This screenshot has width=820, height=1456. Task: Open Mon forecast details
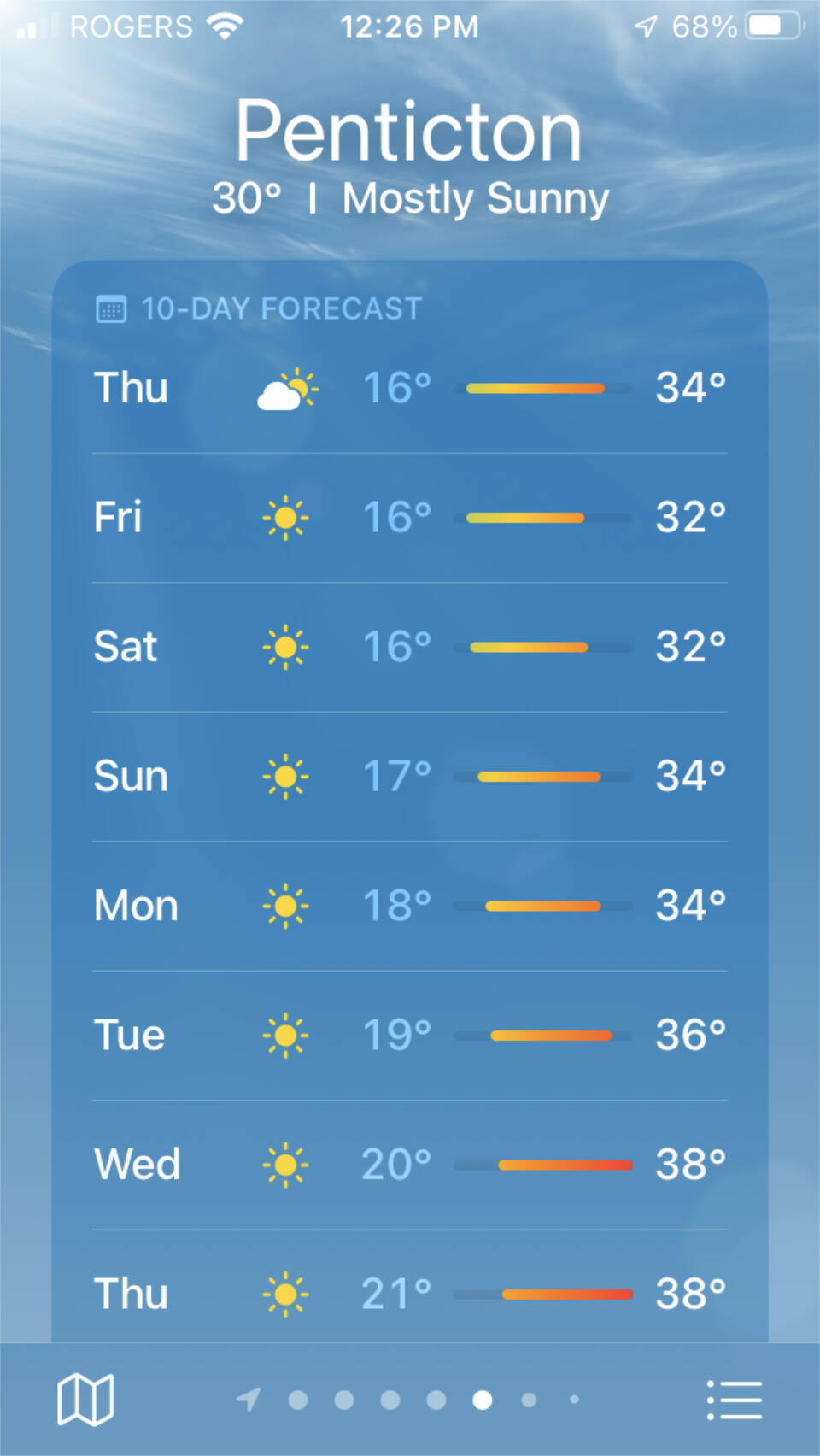tap(410, 907)
